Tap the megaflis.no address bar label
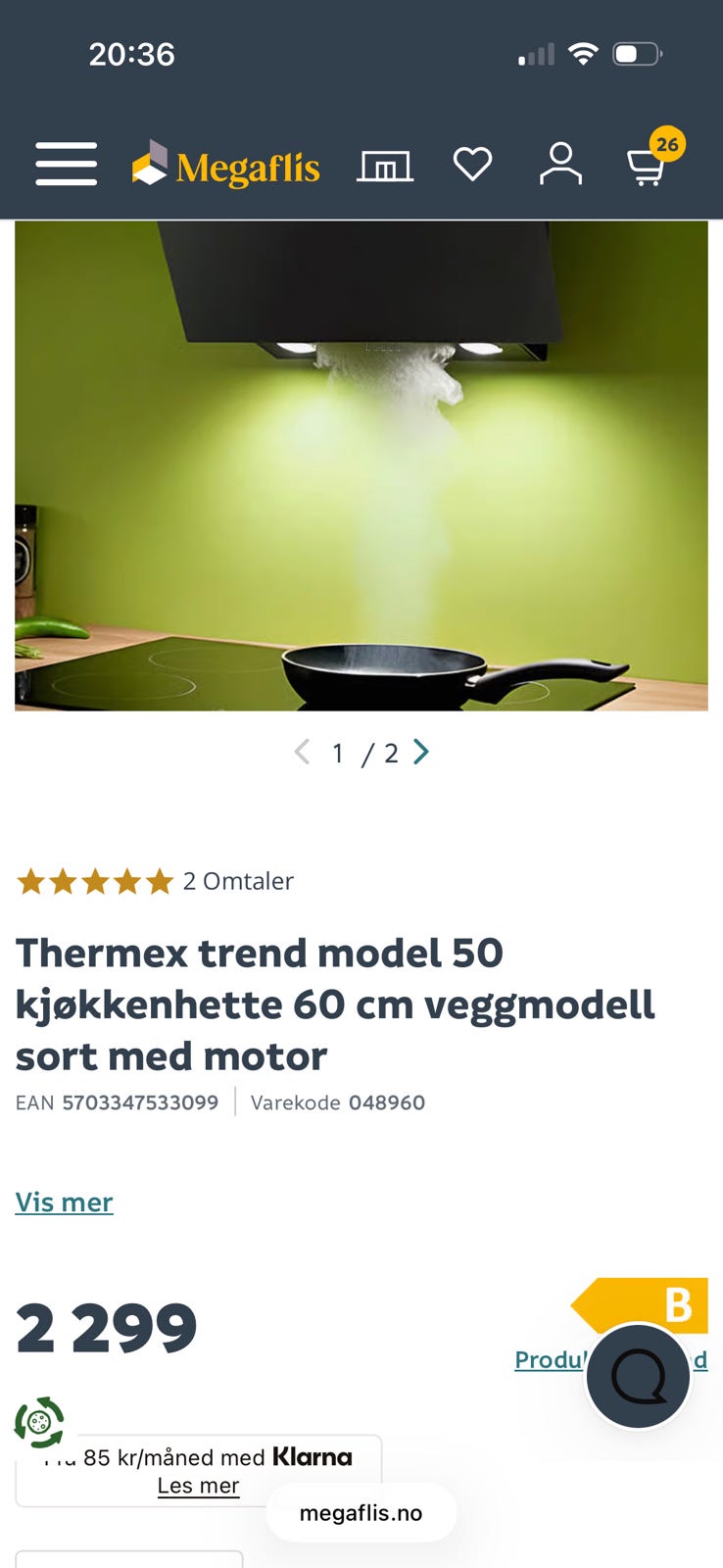Viewport: 723px width, 1568px height. tap(361, 1512)
